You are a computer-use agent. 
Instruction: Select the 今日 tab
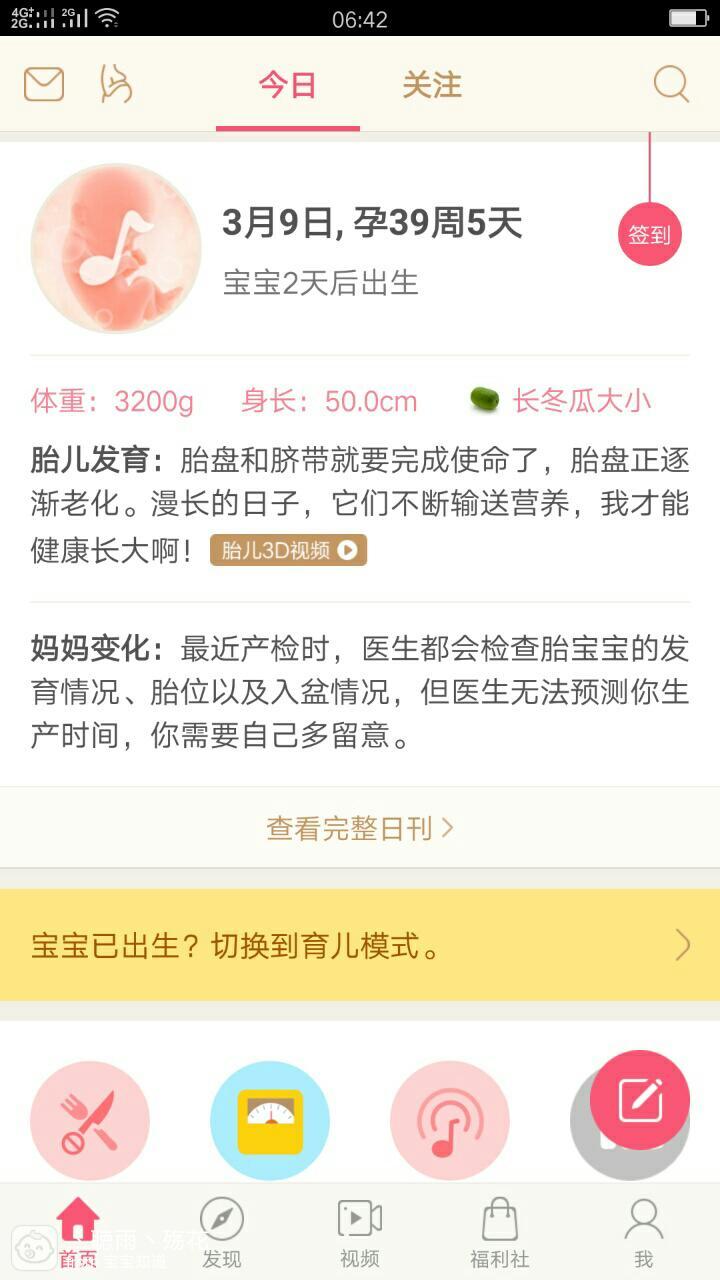click(288, 85)
